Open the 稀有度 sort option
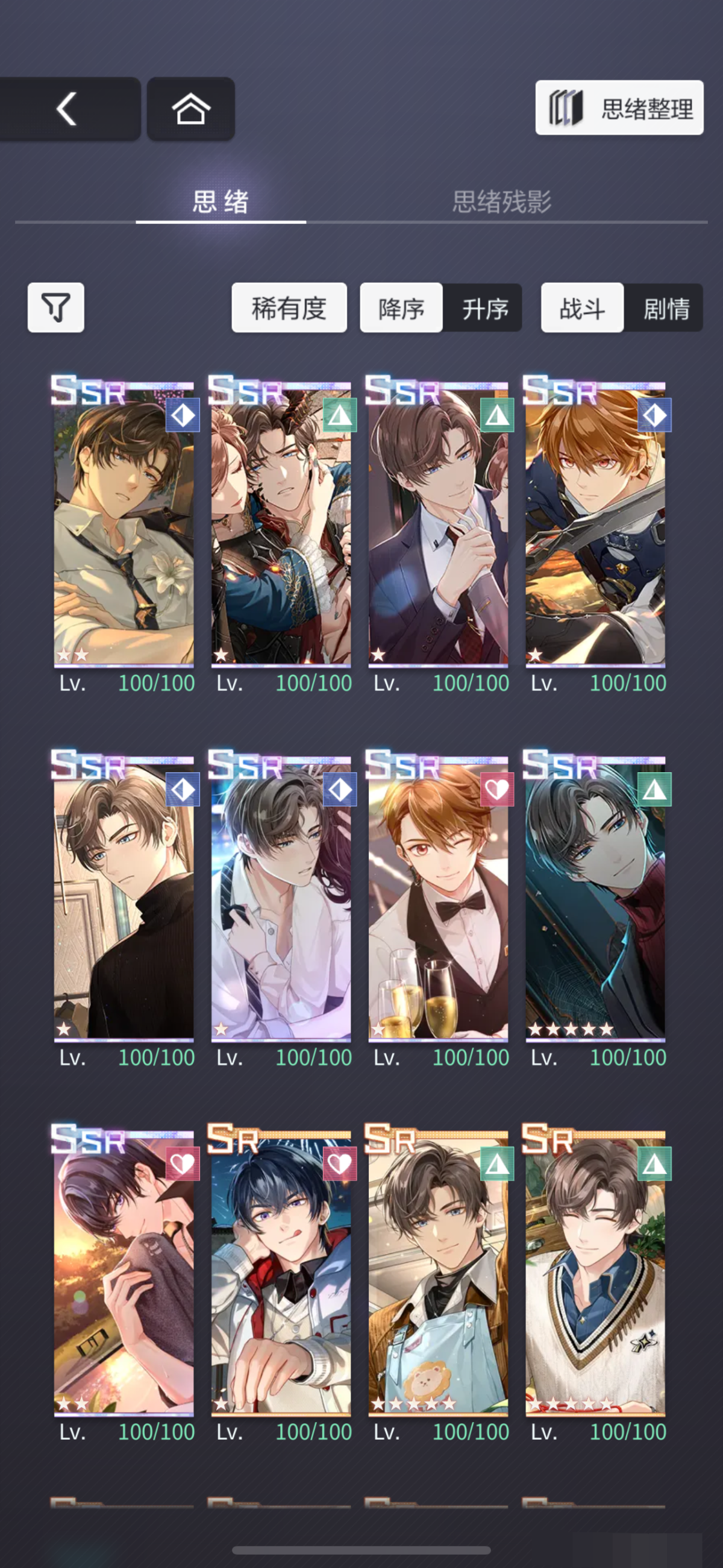This screenshot has height=1568, width=723. [289, 308]
